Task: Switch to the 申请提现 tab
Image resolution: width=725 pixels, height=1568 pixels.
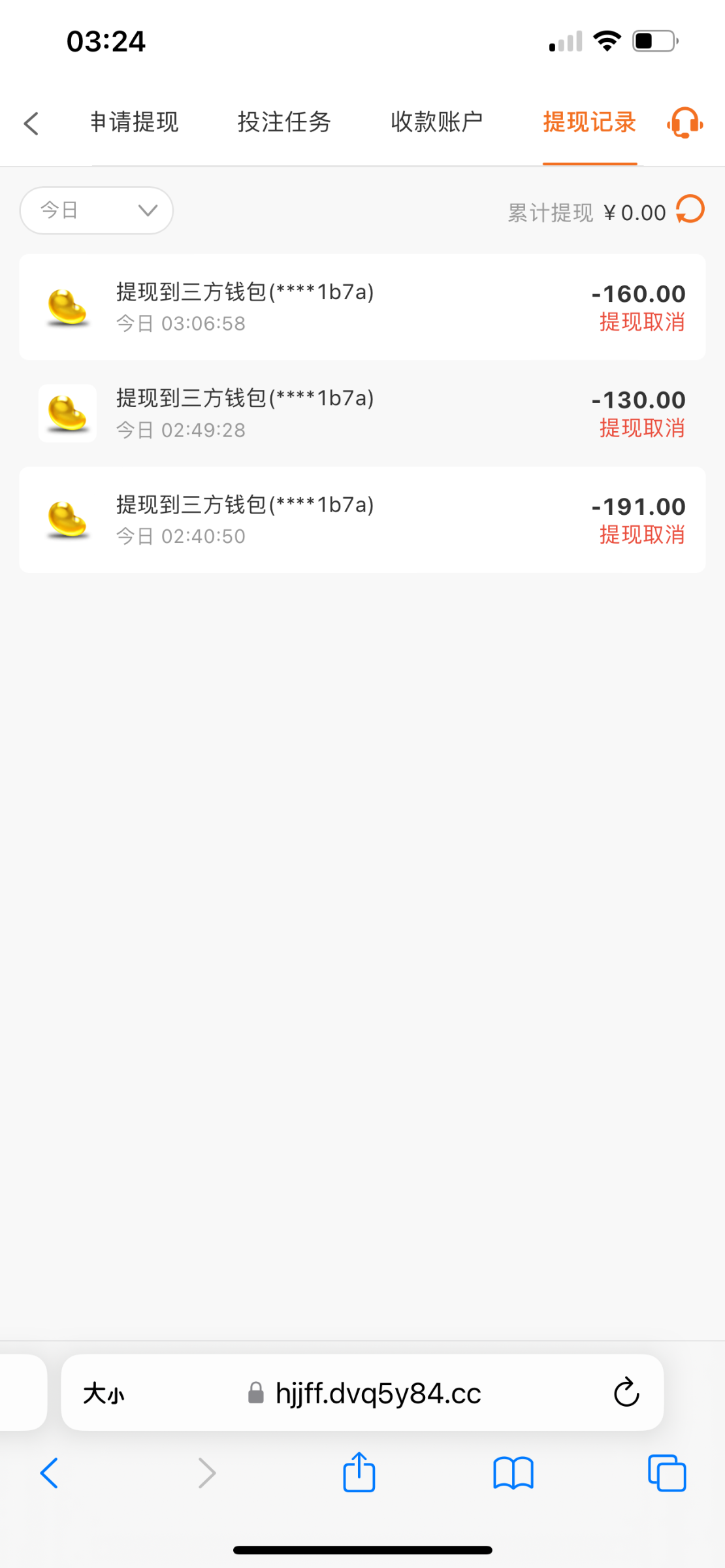Action: click(x=135, y=122)
